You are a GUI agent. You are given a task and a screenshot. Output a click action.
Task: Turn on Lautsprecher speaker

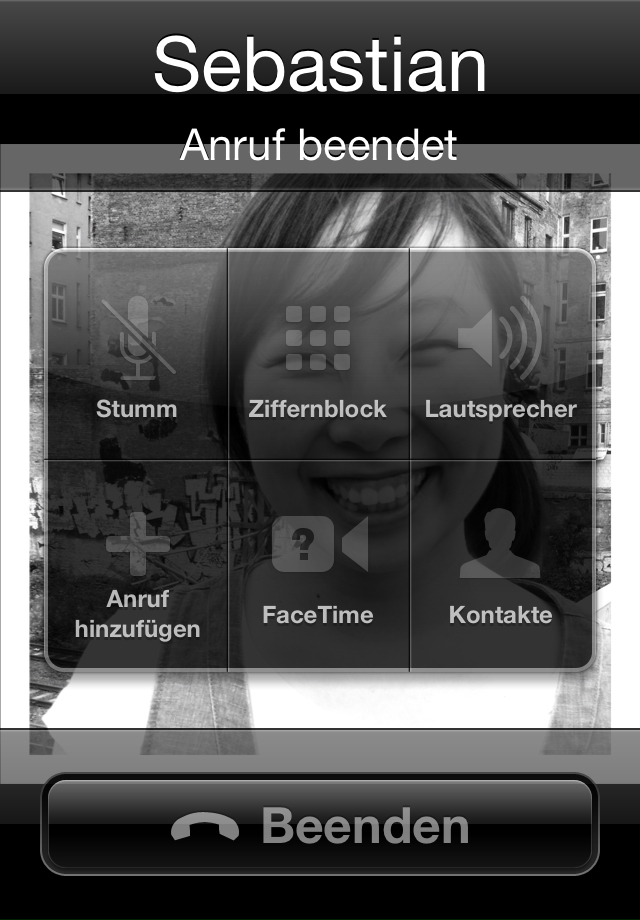click(x=500, y=355)
